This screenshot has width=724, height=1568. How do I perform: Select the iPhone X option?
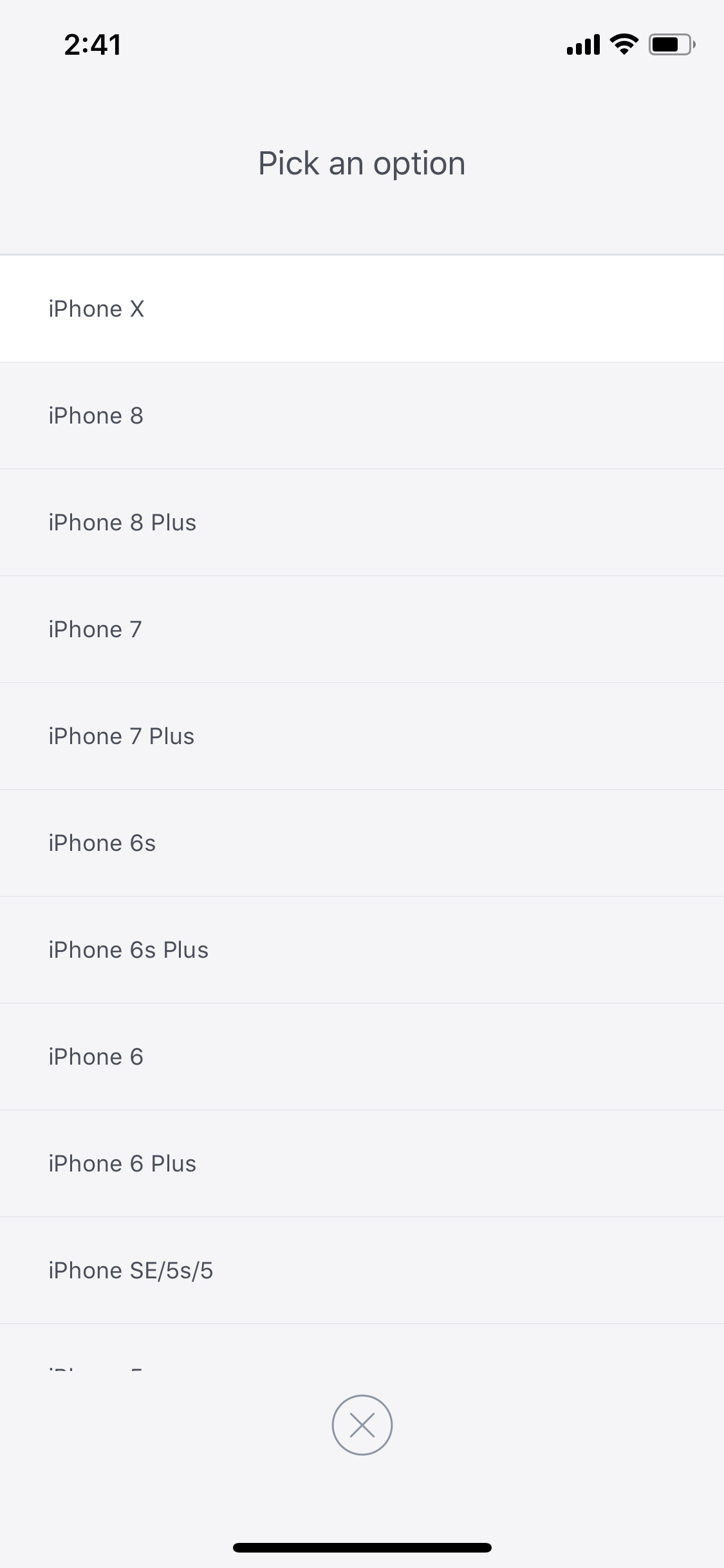362,309
